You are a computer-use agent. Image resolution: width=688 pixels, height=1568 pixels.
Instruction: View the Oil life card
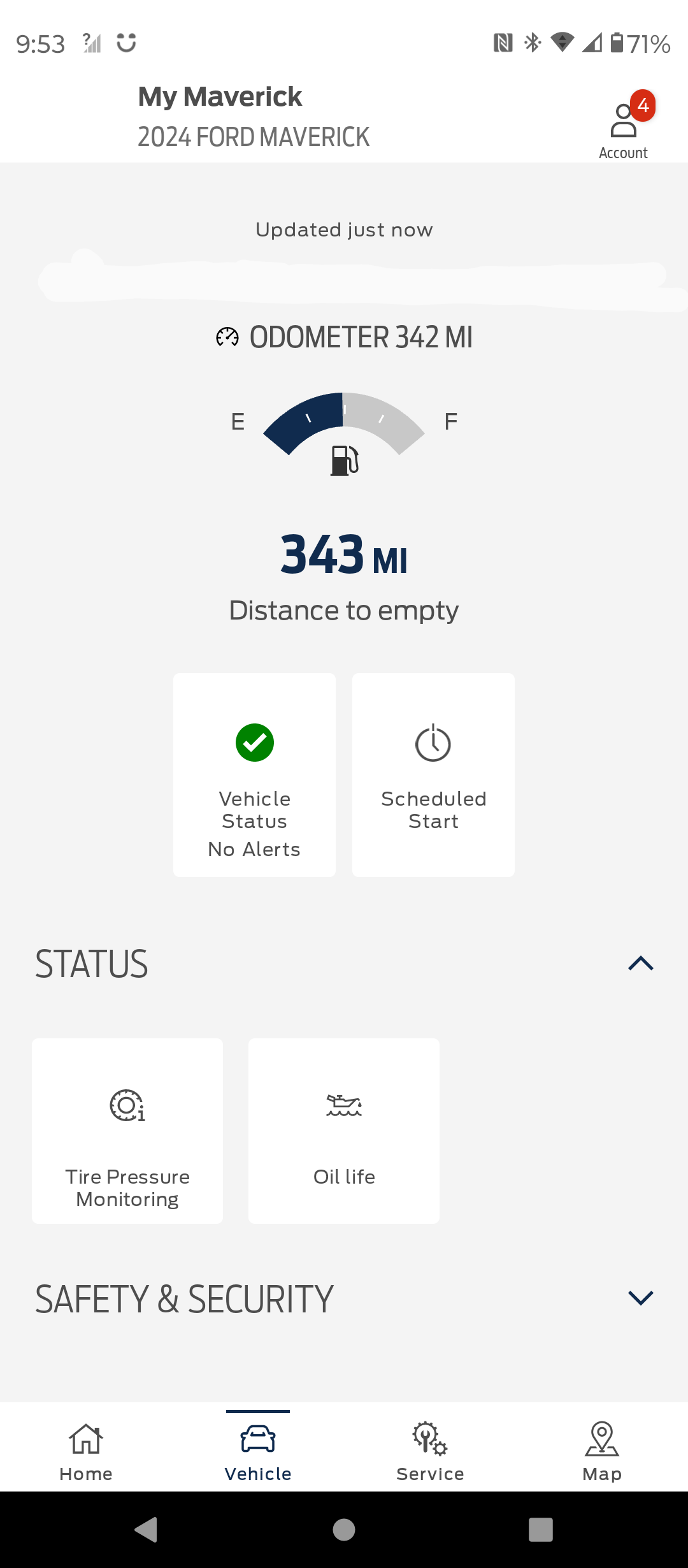[x=344, y=1131]
